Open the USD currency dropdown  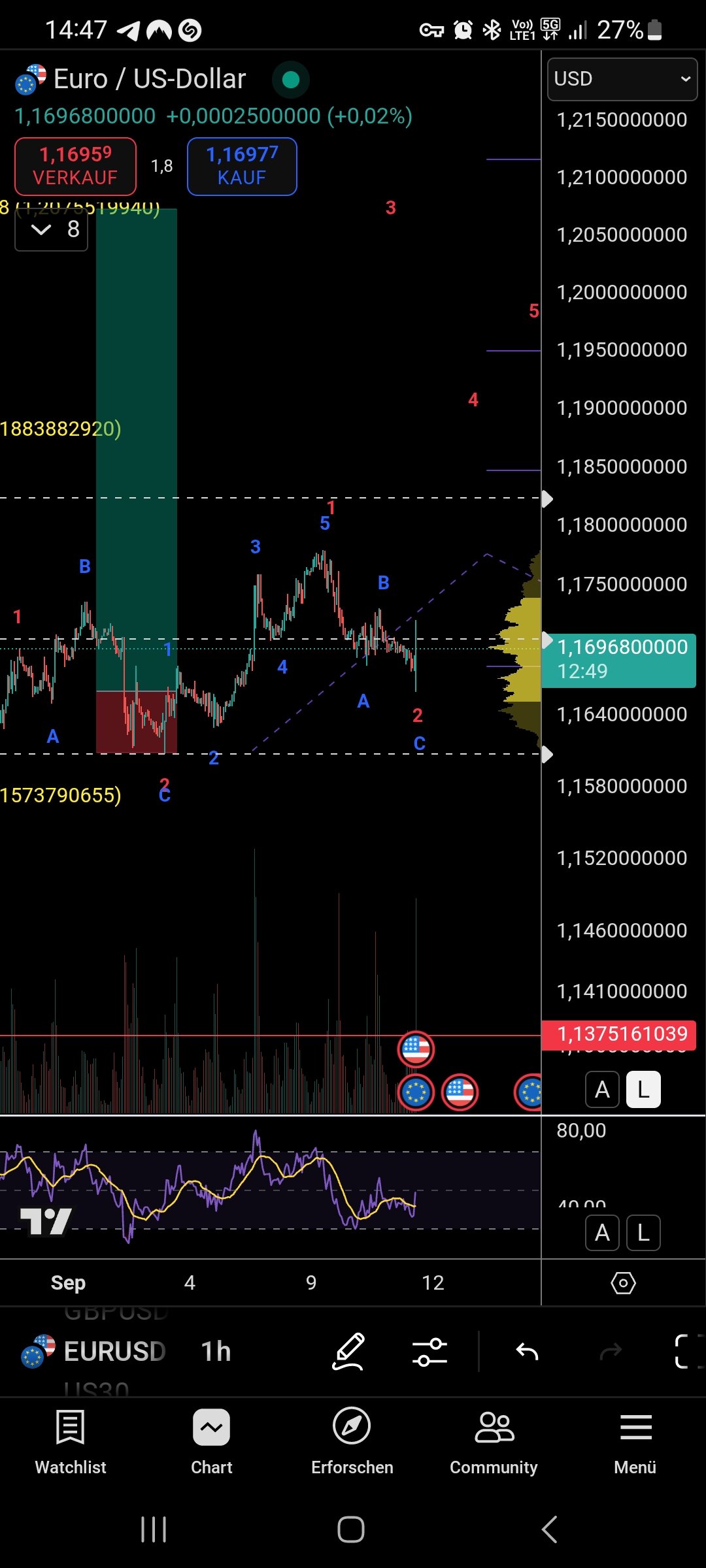tap(622, 79)
